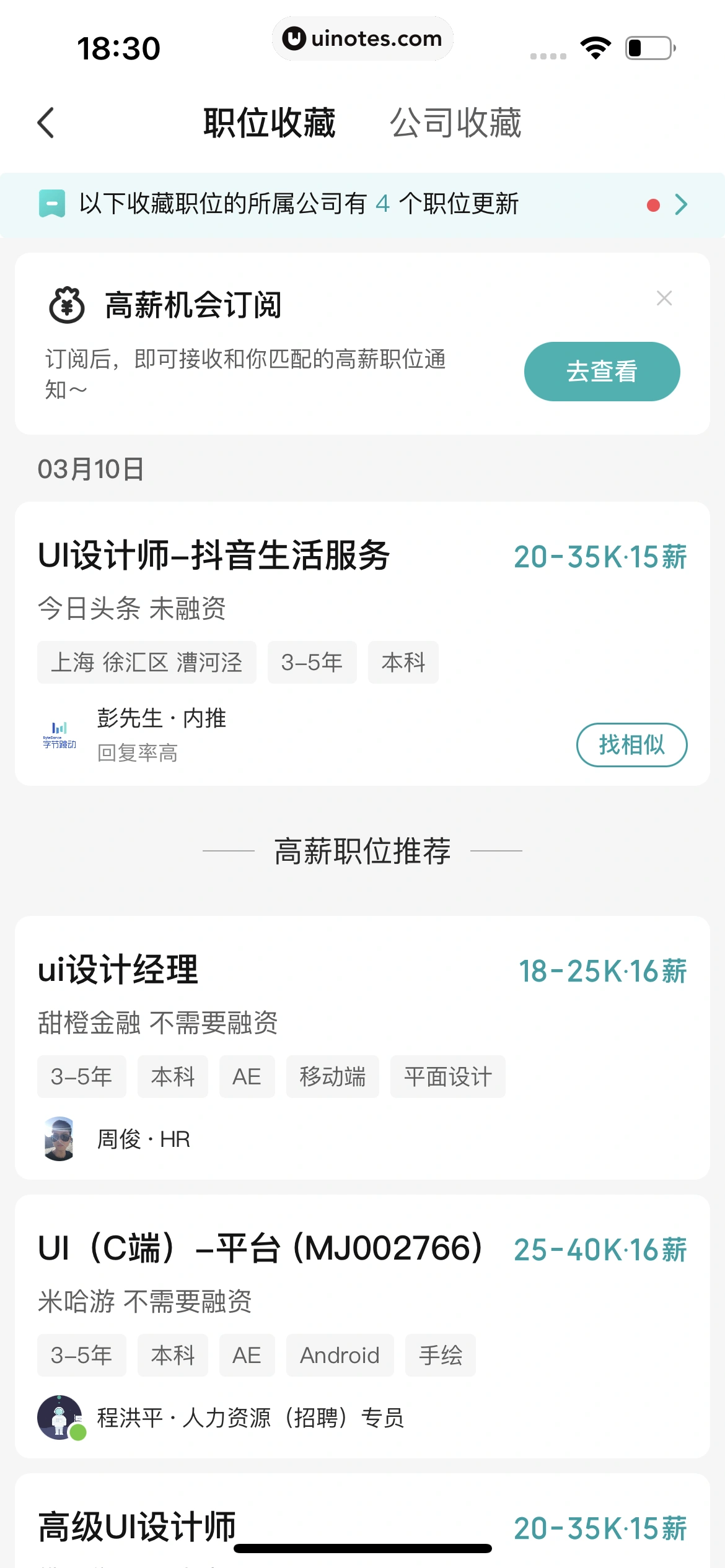Tap the 平面设计 skill tag on ui设计经理
725x1568 pixels.
pos(447,1076)
